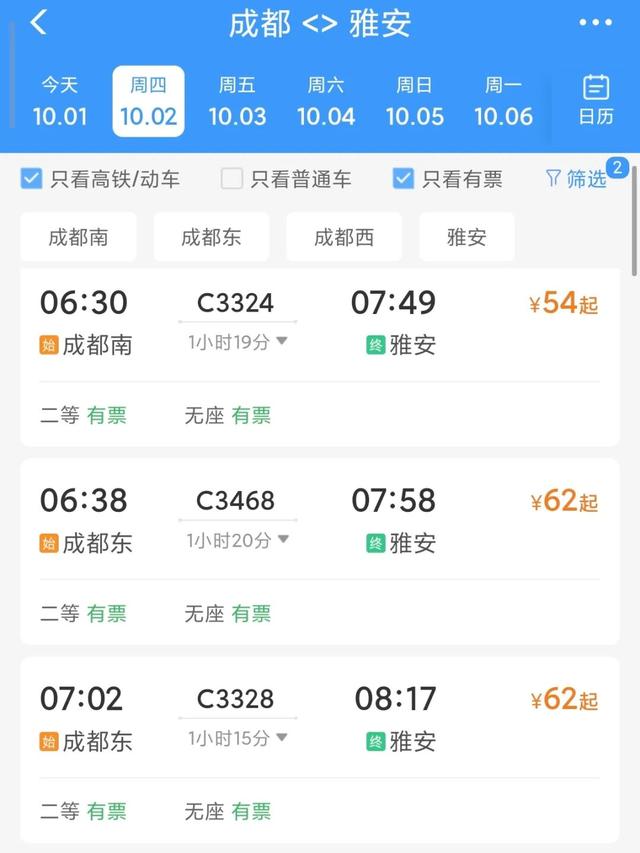
Task: Tap the 成都西 station chip
Action: 344,237
